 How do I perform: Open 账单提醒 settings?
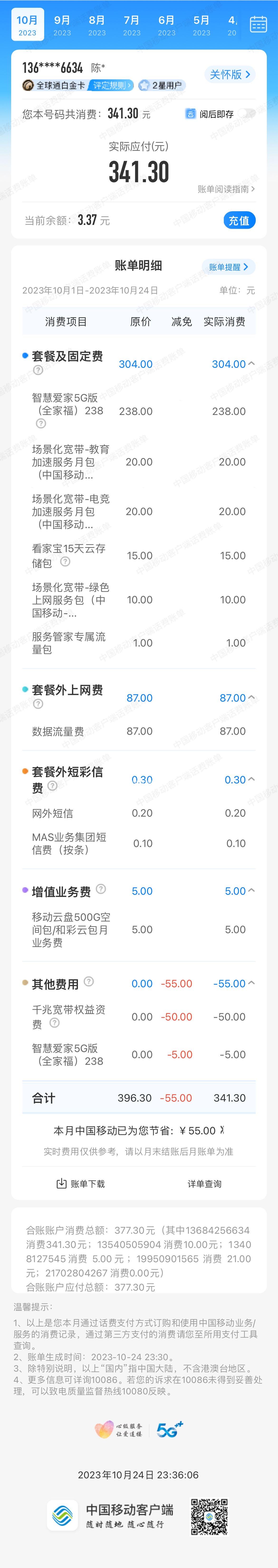[x=228, y=267]
